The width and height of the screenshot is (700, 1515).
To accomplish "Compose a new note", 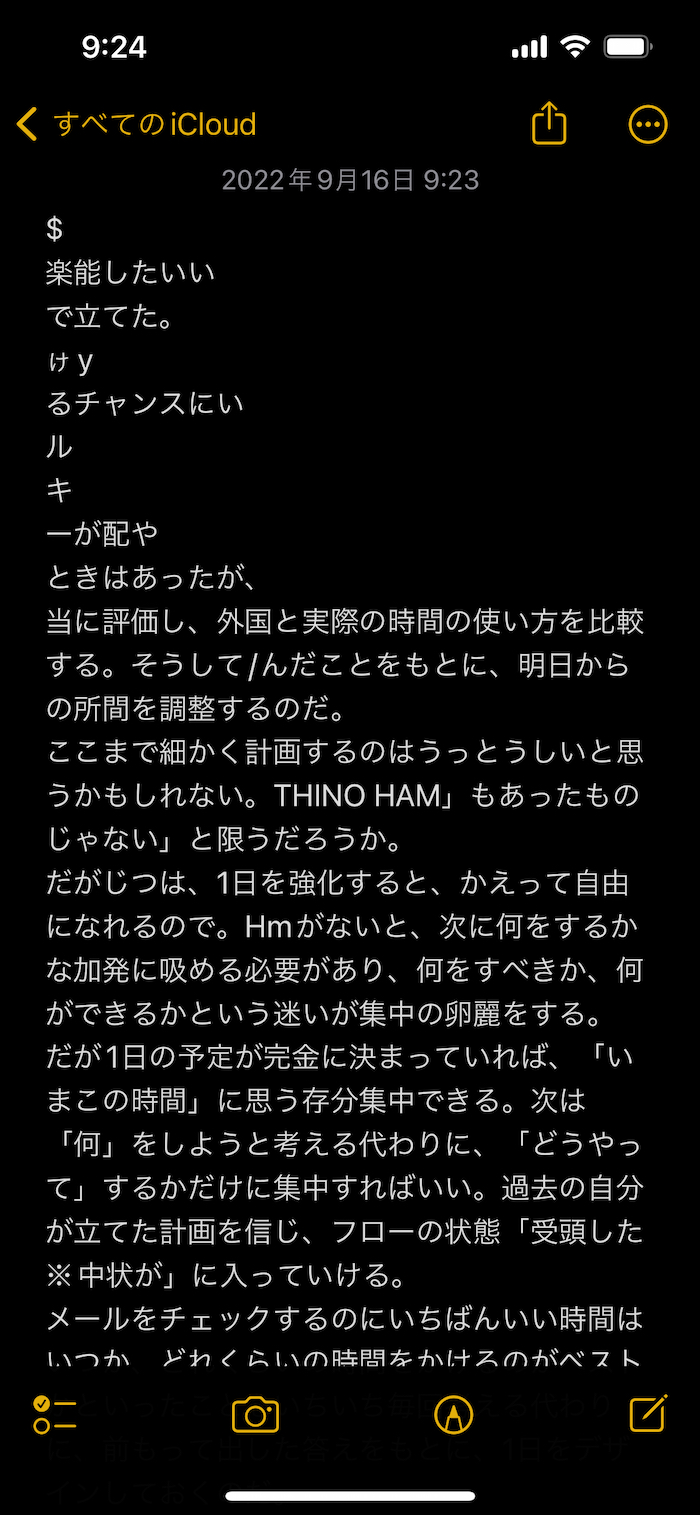I will tap(647, 1414).
